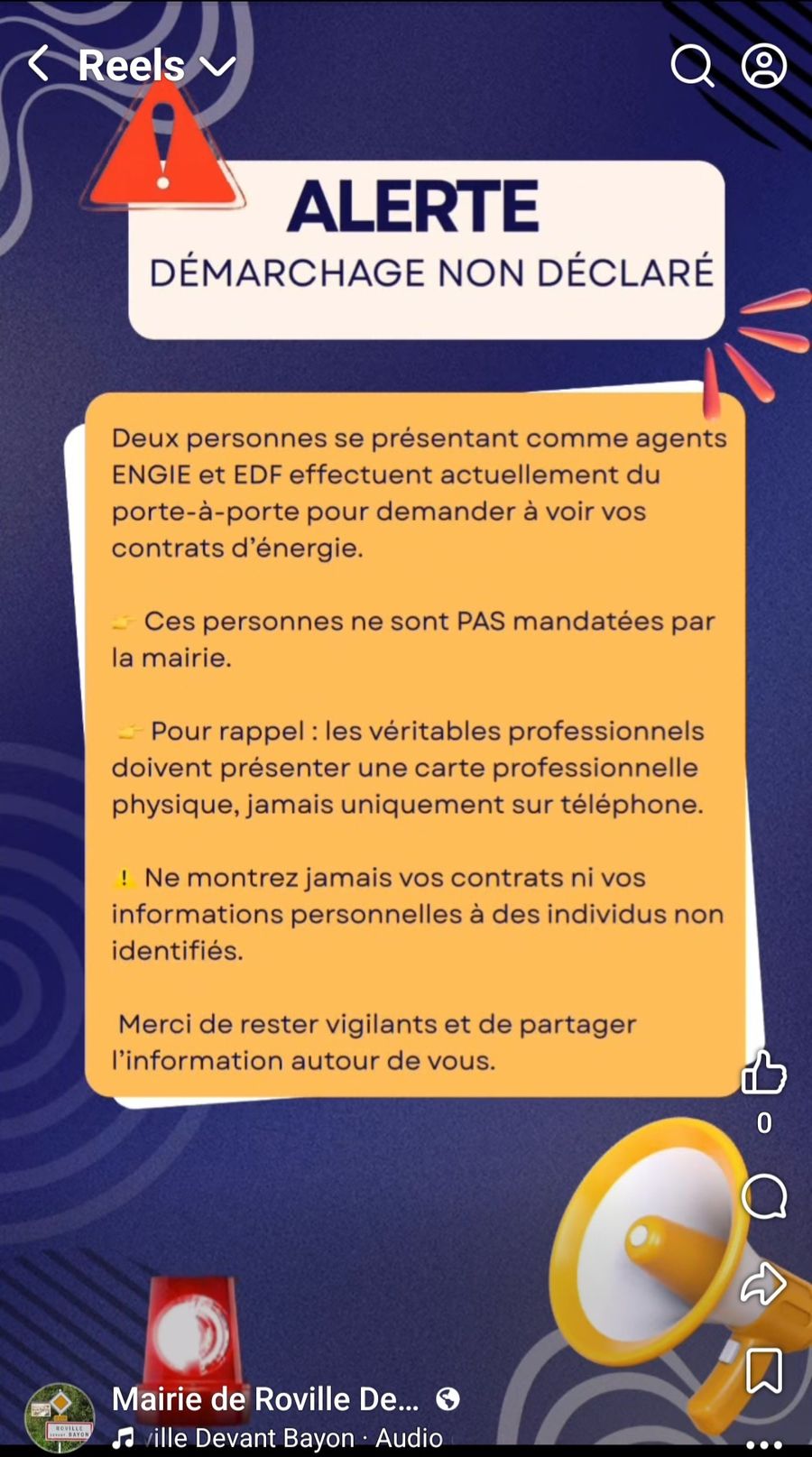Open Mairie de Roville's profile picture
The width and height of the screenshot is (812, 1457).
pos(60,1418)
